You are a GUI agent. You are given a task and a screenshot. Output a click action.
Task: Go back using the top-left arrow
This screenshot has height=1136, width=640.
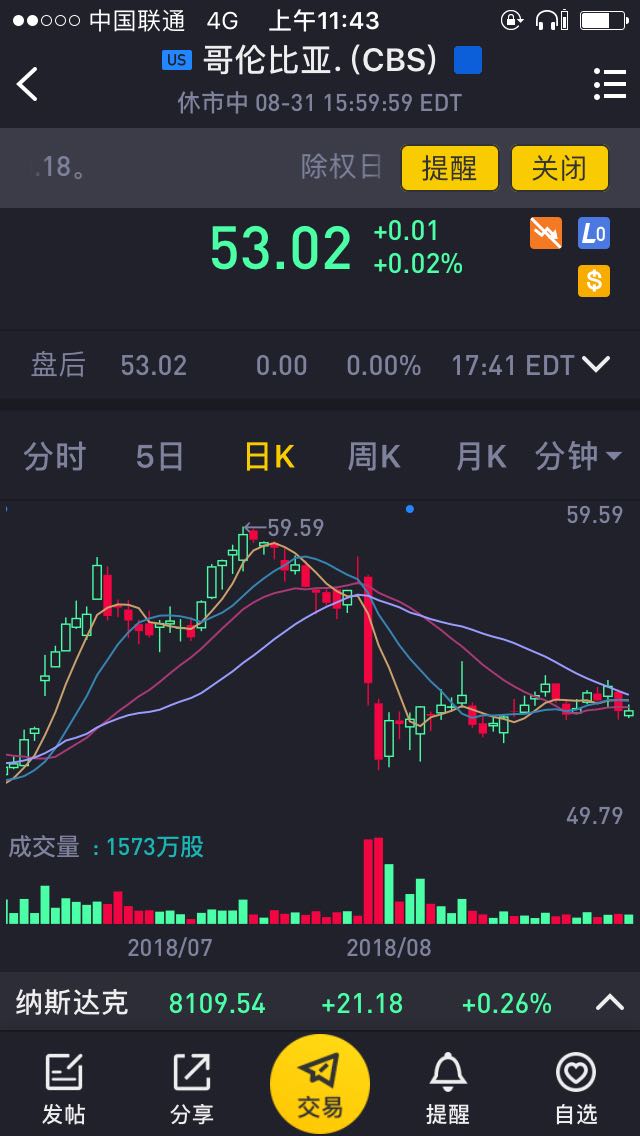[x=28, y=84]
